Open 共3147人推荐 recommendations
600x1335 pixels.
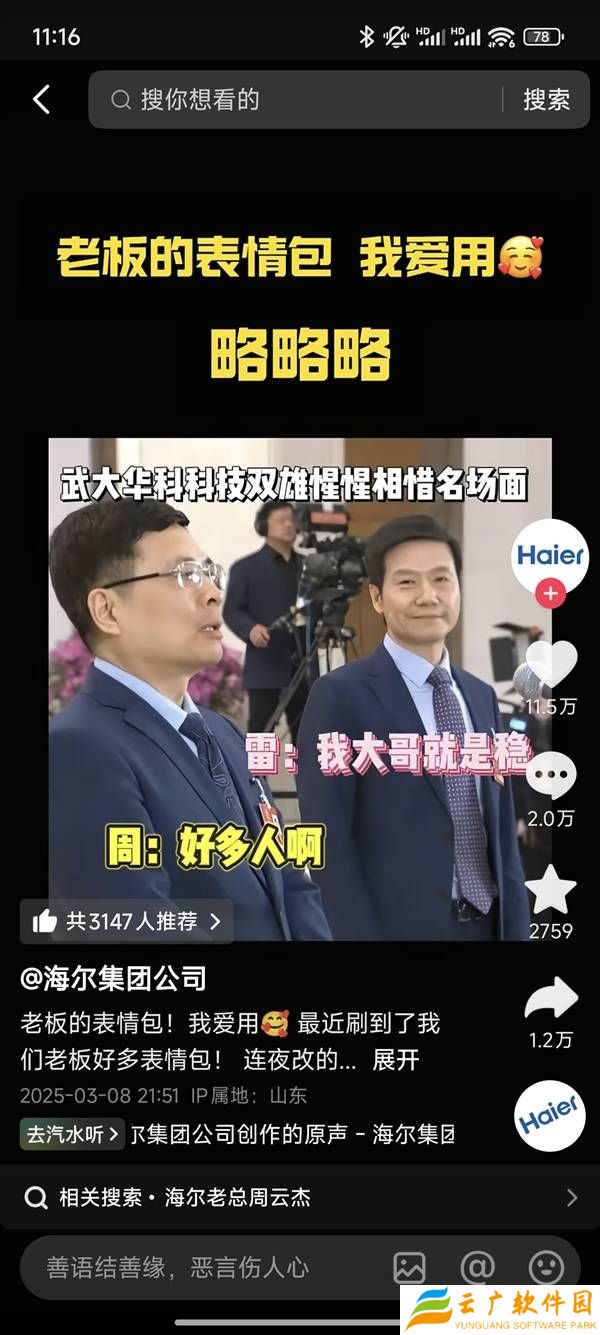127,921
